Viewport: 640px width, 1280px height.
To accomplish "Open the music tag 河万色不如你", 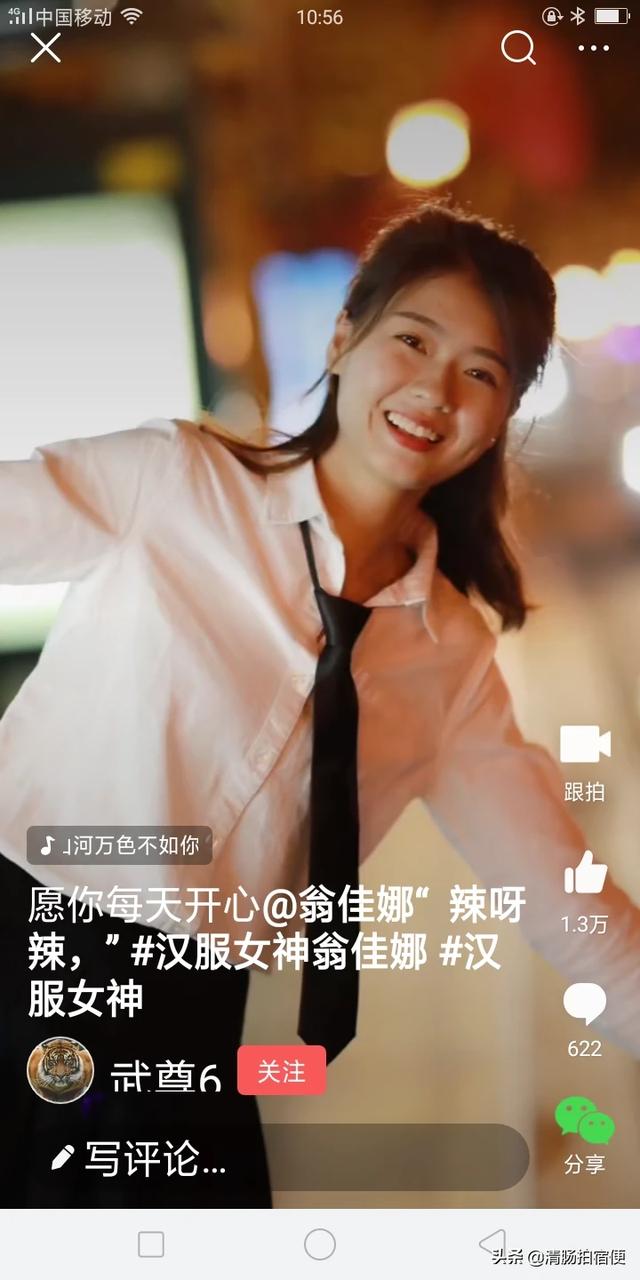I will (x=120, y=845).
